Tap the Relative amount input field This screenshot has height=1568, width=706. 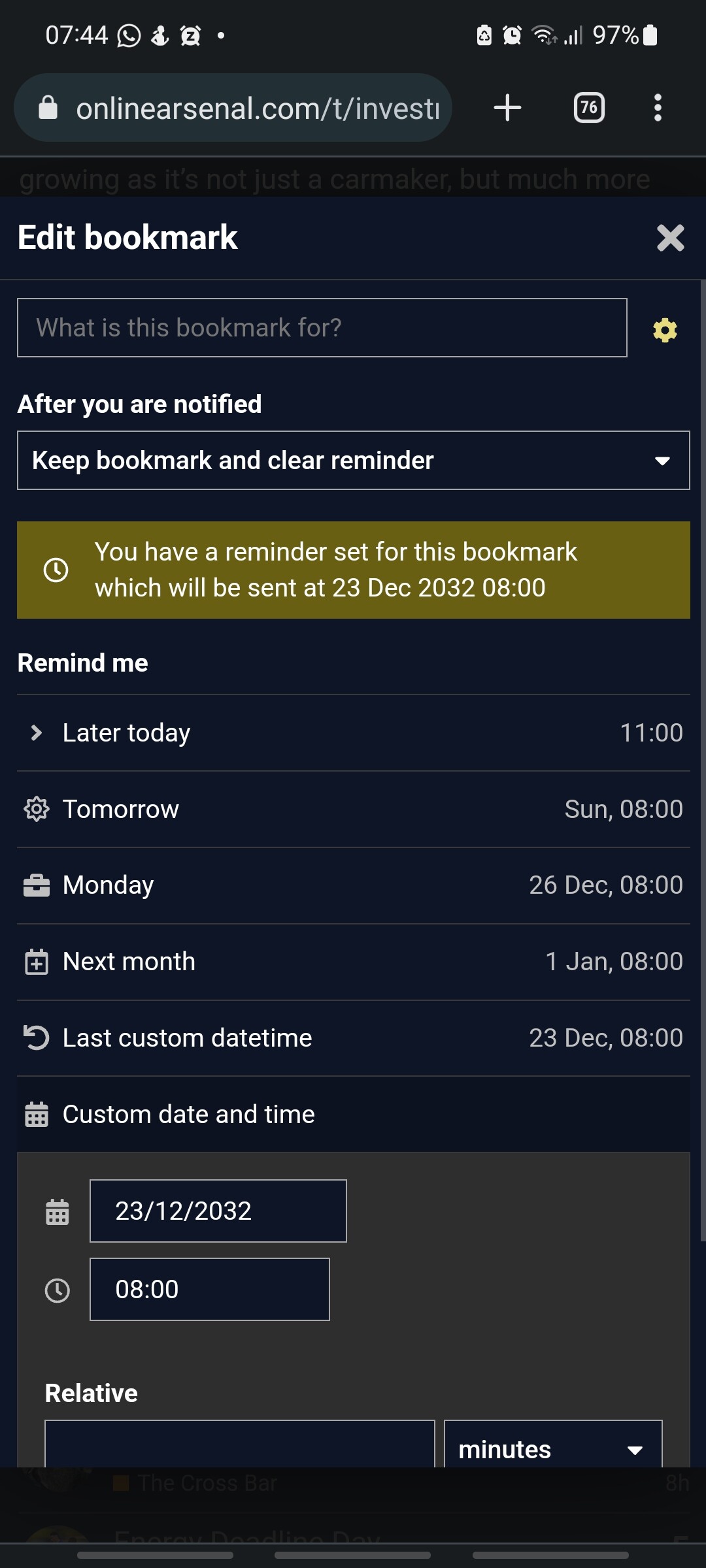(240, 1445)
